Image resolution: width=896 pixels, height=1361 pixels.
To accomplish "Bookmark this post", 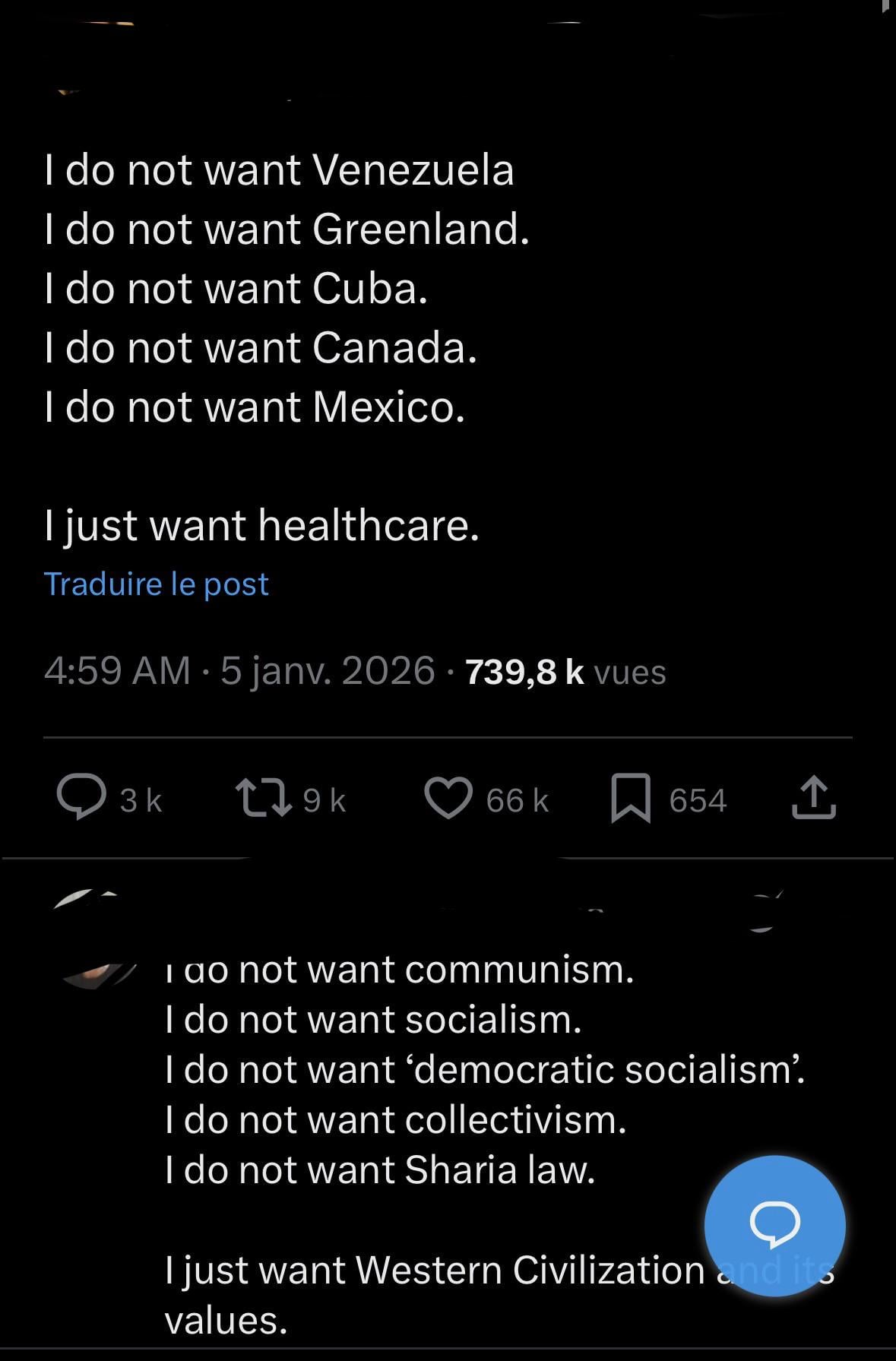I will (631, 799).
